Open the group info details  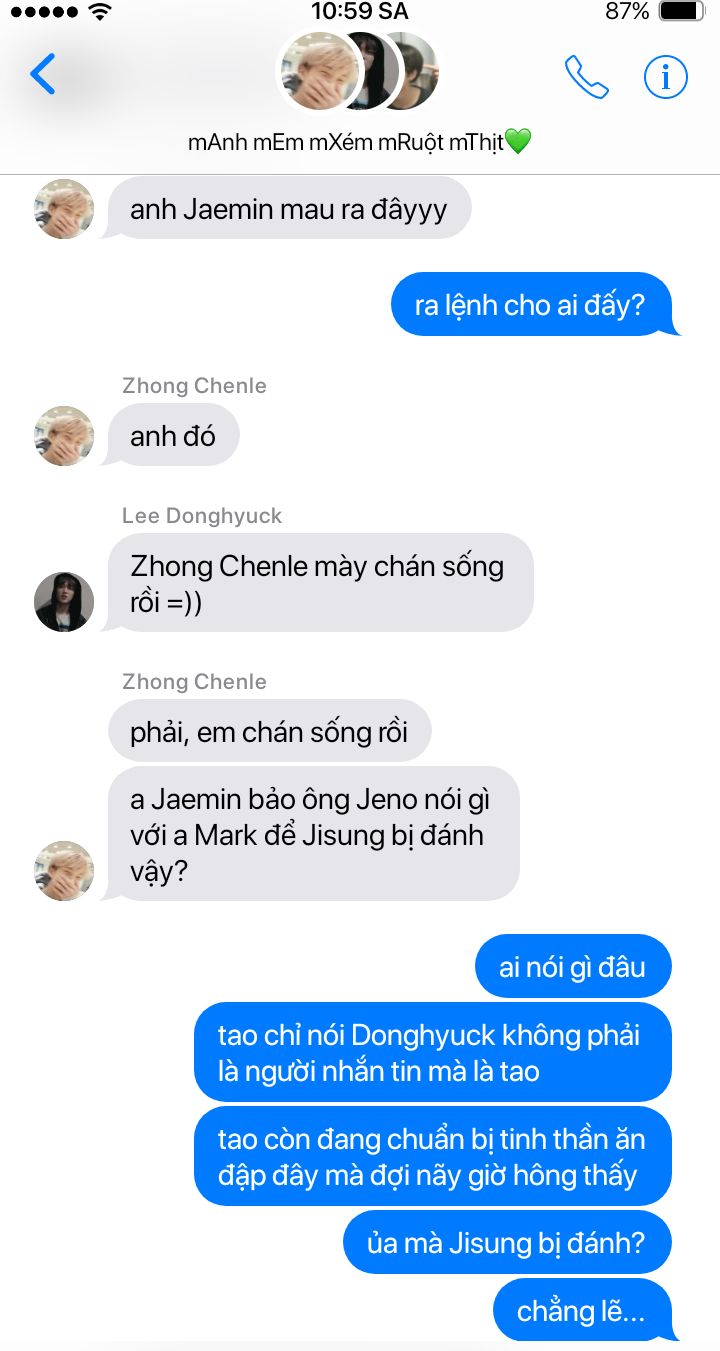pos(666,76)
